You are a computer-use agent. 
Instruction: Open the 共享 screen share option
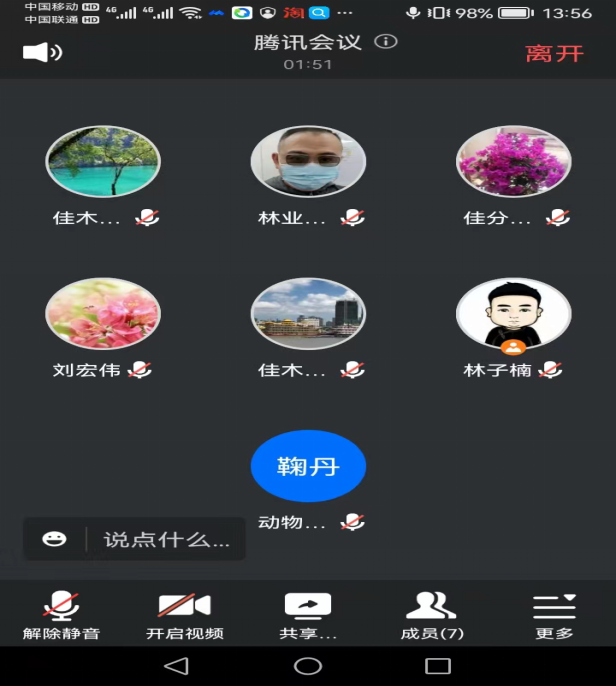coord(308,614)
